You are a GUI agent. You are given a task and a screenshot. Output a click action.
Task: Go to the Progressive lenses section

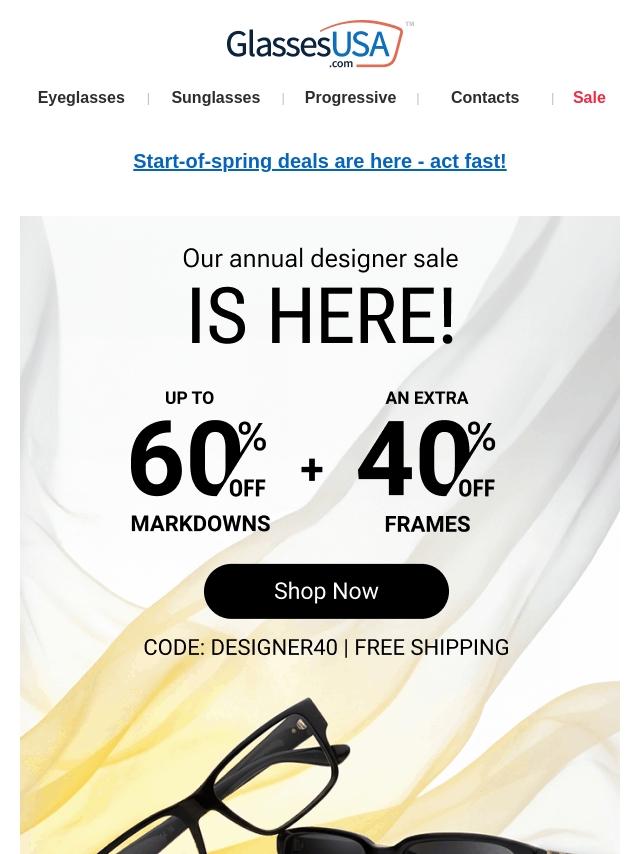(x=350, y=97)
